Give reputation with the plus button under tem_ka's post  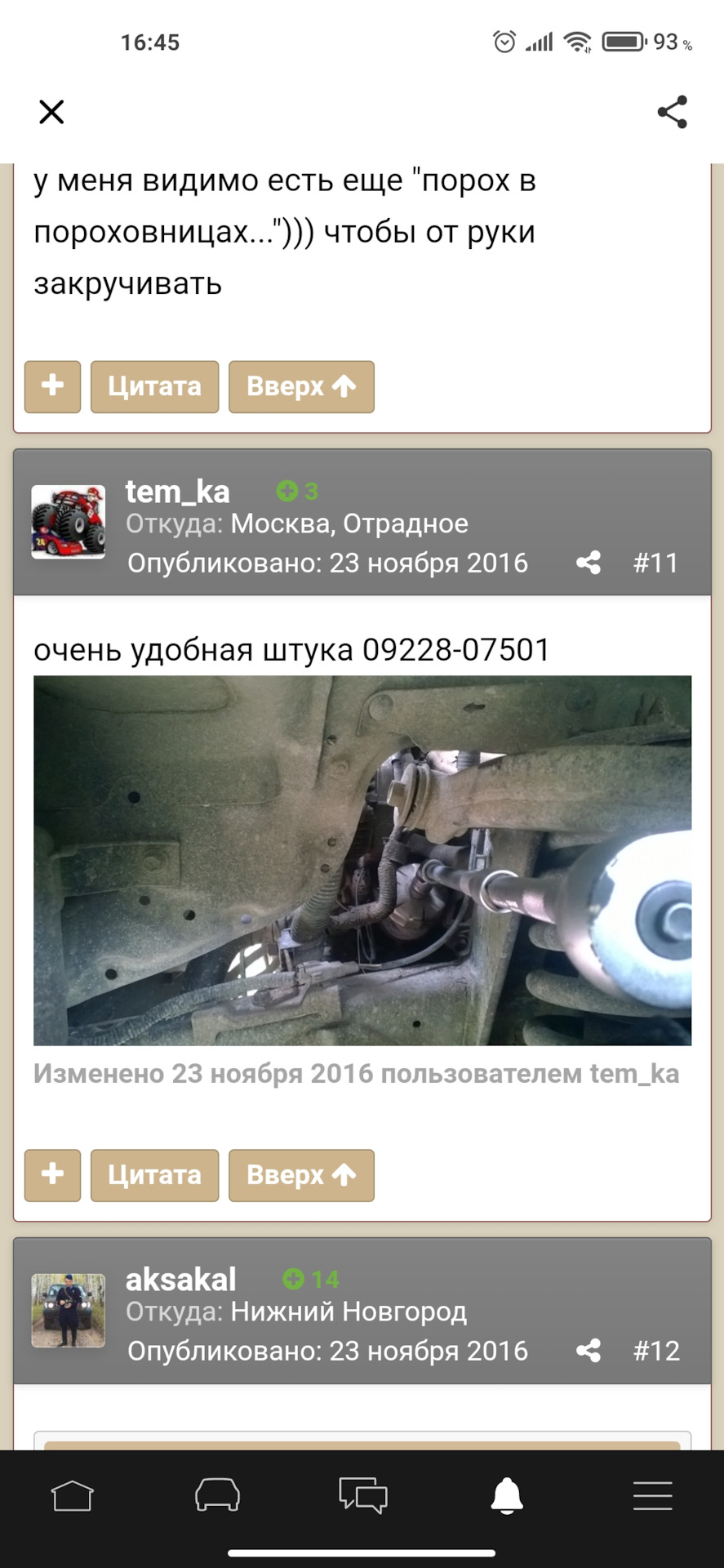(52, 1175)
